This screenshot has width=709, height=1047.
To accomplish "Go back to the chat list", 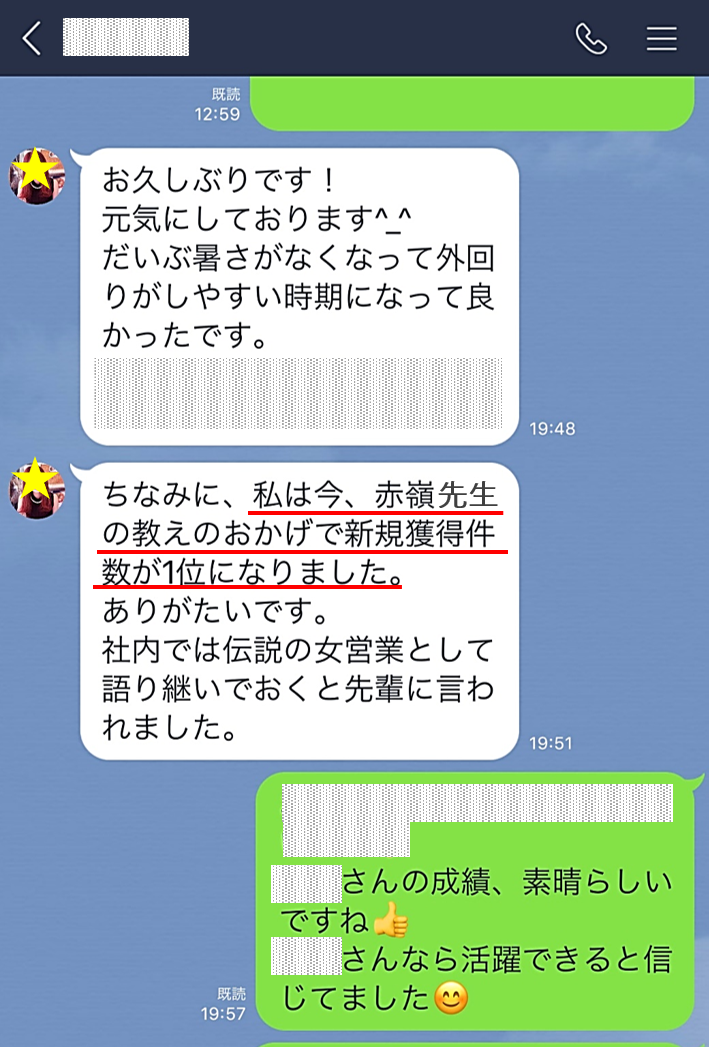I will coord(32,39).
